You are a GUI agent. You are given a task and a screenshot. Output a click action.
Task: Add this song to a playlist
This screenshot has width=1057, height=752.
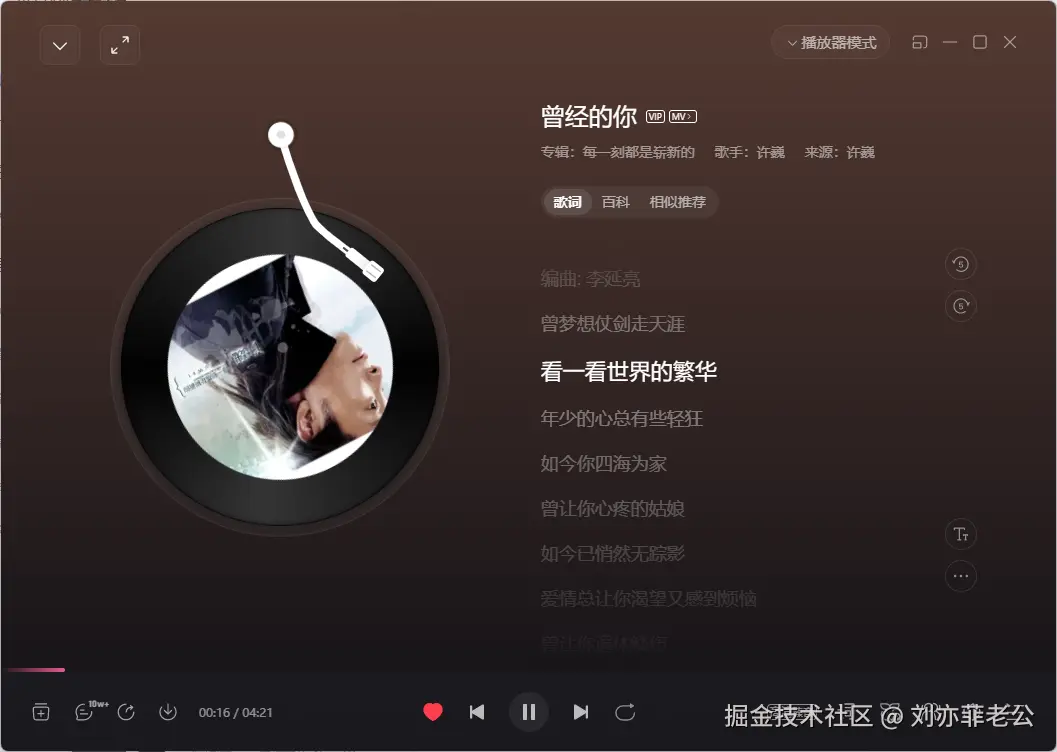(41, 712)
